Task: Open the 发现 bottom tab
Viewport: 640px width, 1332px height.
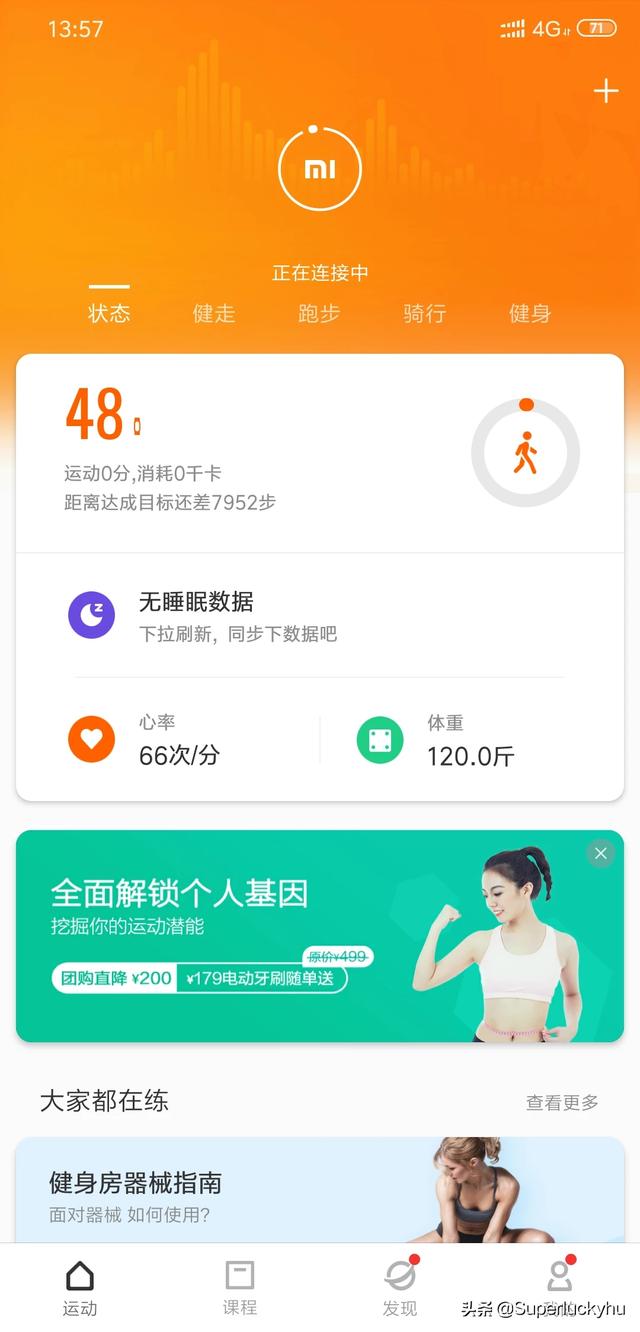Action: tap(400, 1288)
